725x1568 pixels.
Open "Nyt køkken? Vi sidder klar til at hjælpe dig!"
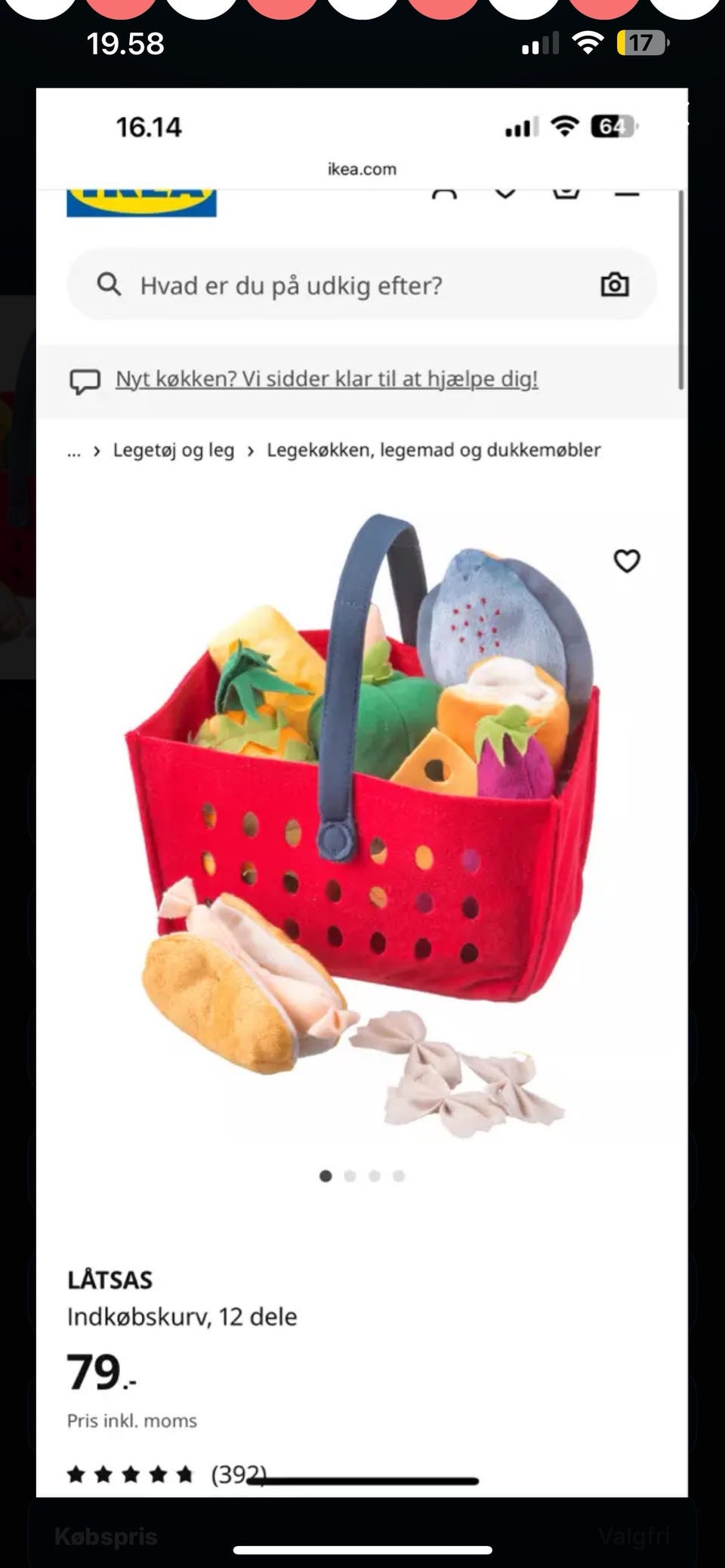coord(326,379)
